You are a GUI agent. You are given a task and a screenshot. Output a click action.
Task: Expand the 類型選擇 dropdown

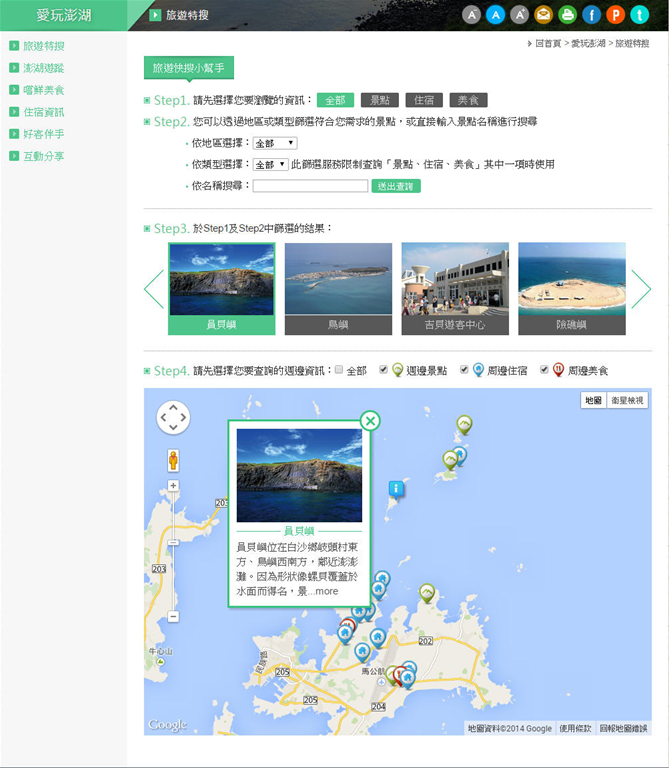click(x=270, y=164)
